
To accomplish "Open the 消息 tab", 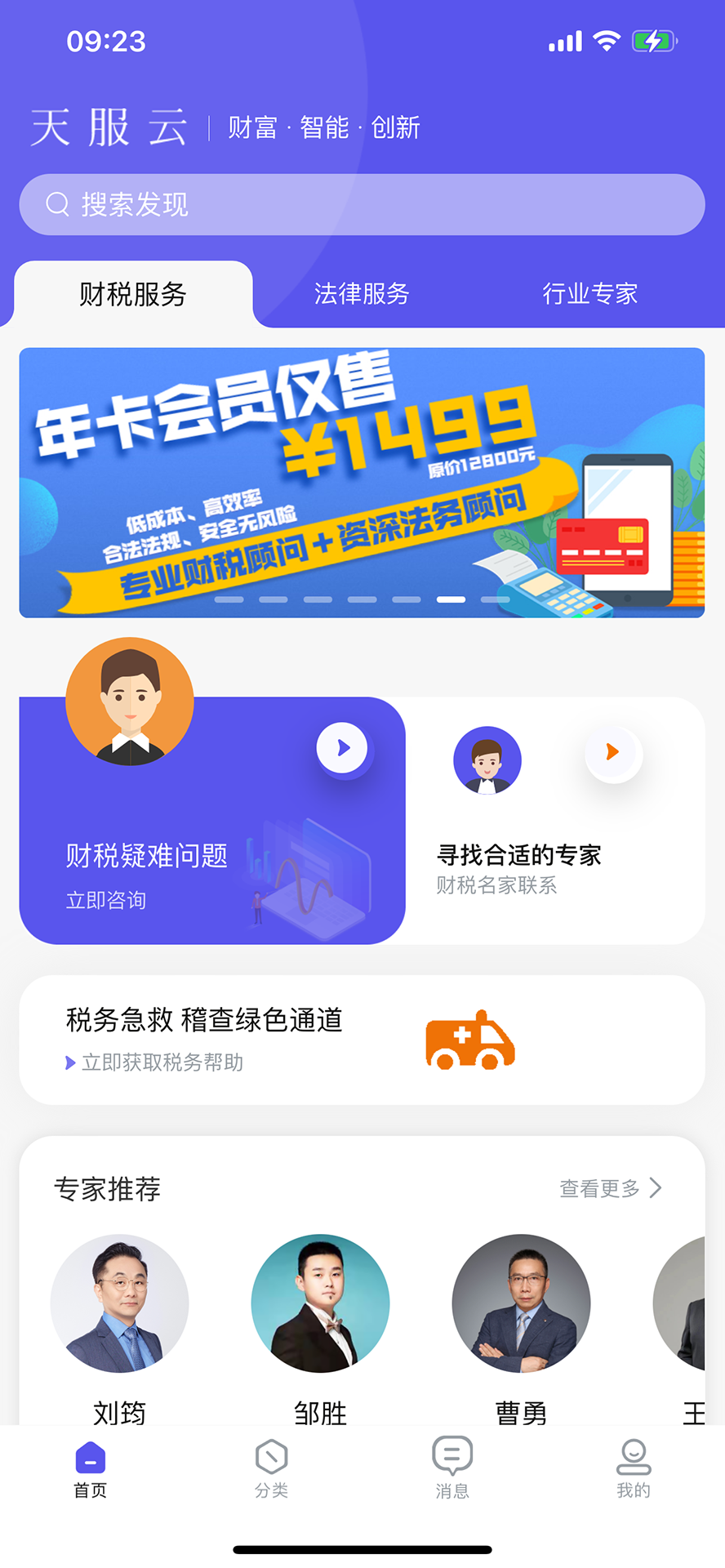I will (452, 1470).
